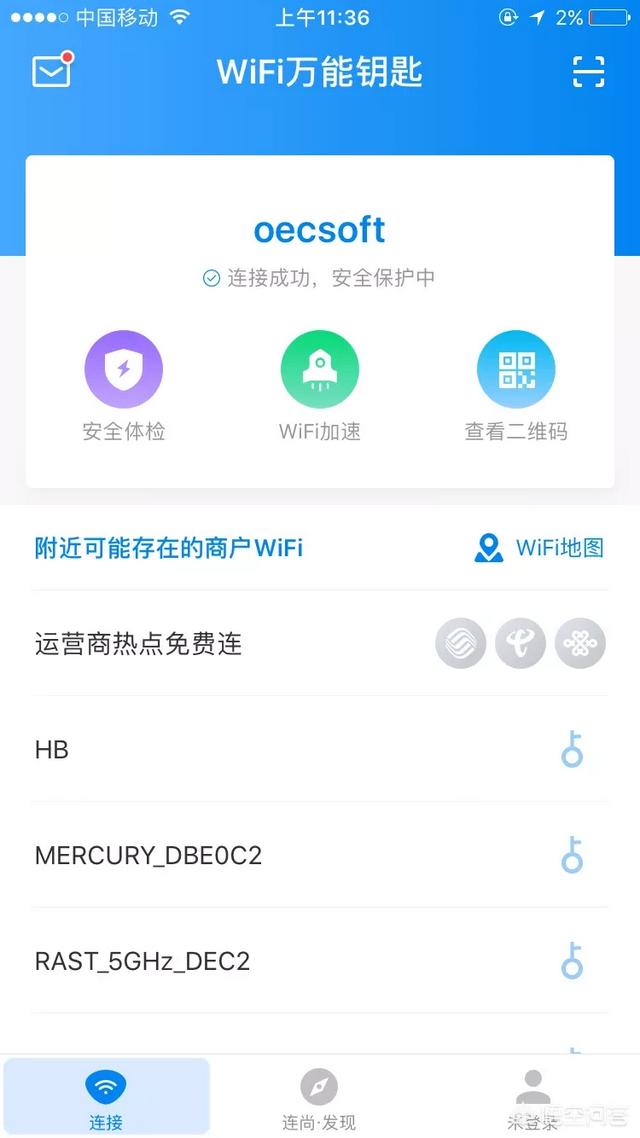Open the QR scan icon

click(x=588, y=71)
